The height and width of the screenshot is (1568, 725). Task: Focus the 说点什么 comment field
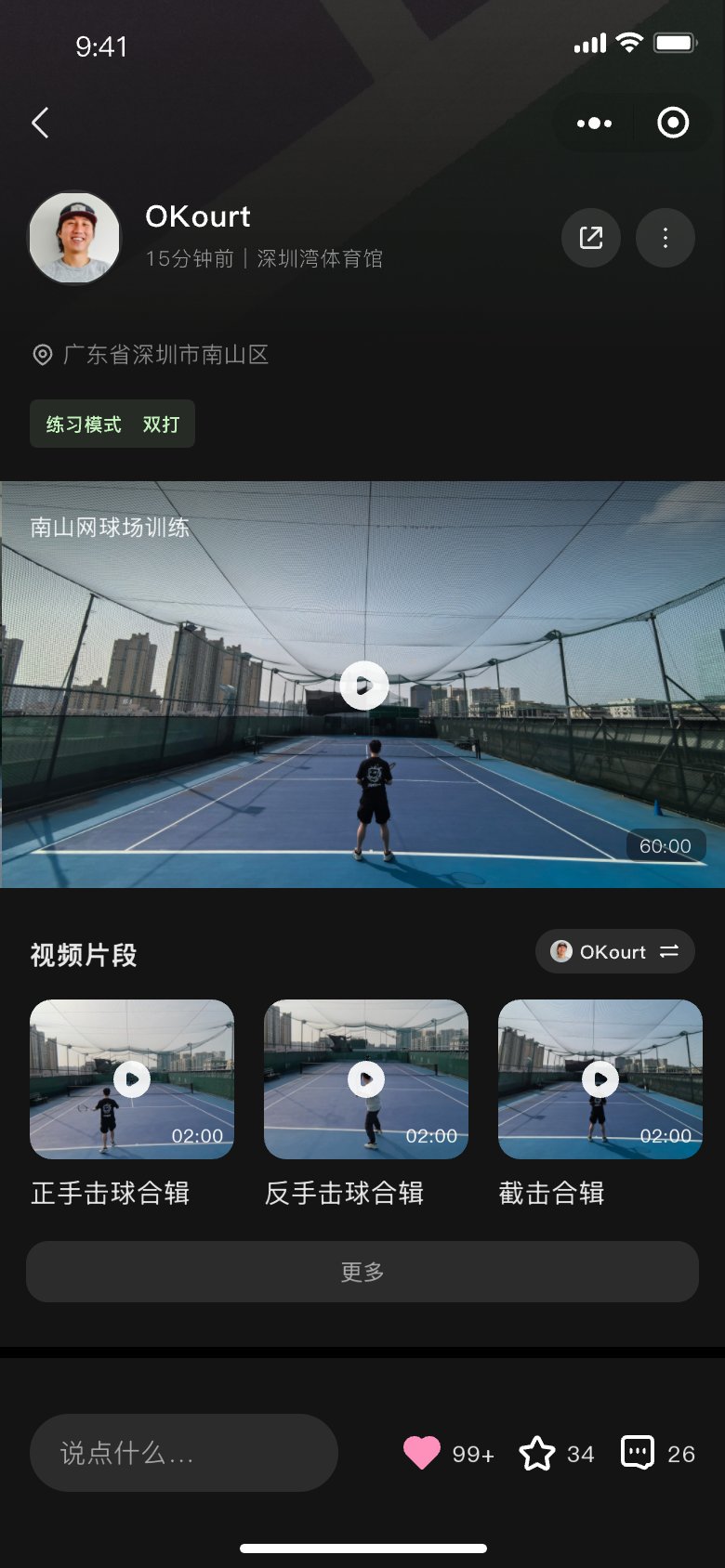tap(184, 1453)
